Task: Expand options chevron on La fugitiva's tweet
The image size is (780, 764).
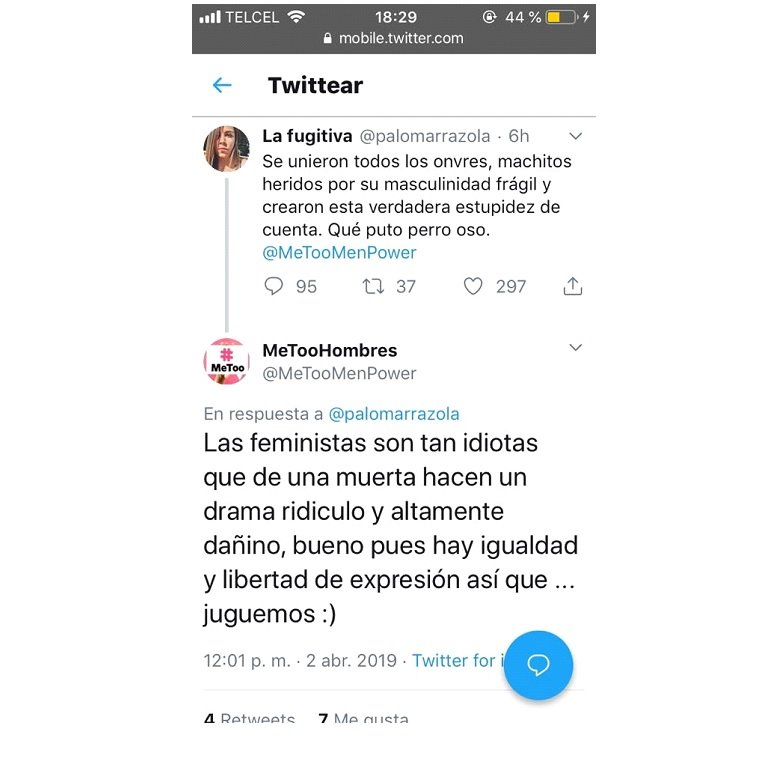Action: tap(575, 136)
